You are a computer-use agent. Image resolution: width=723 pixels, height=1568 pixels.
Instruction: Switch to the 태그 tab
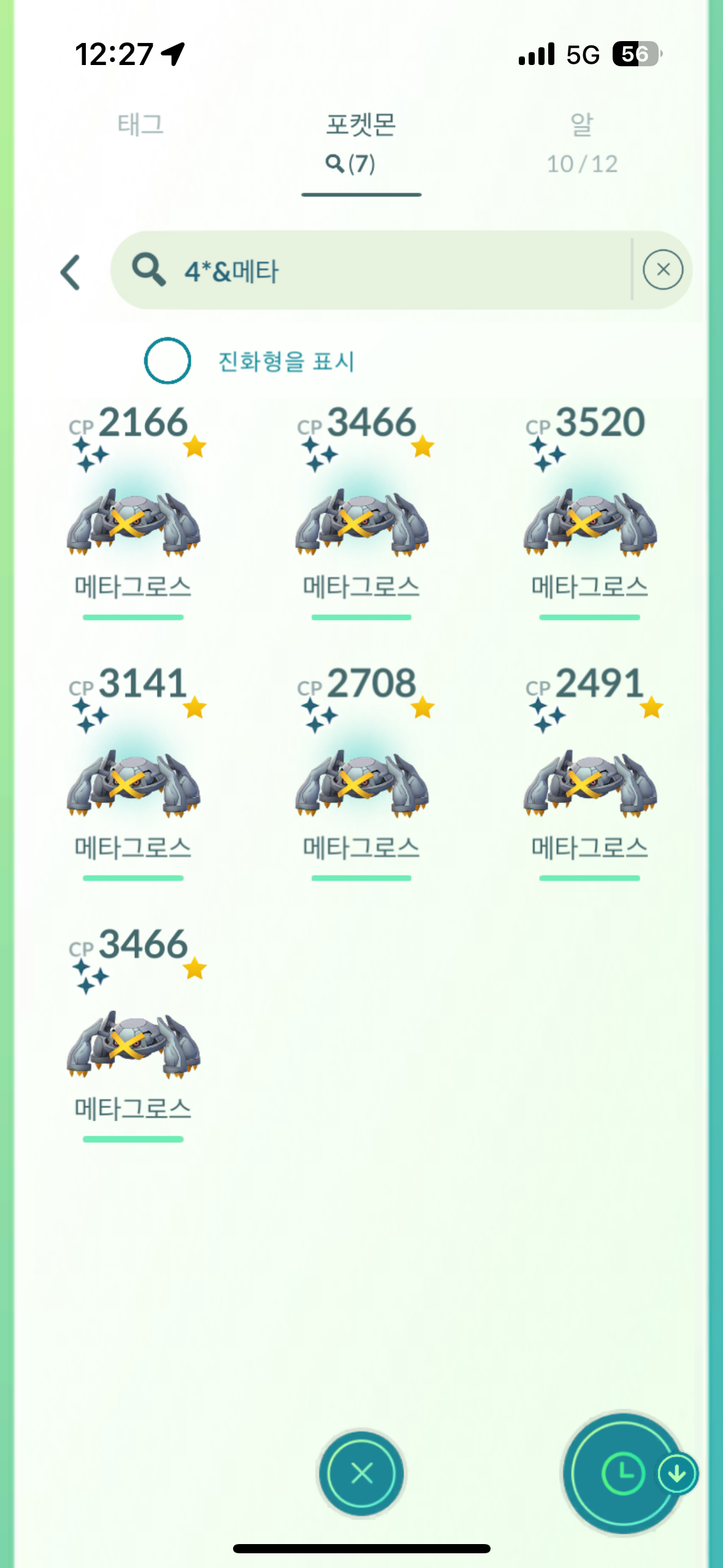(x=140, y=125)
